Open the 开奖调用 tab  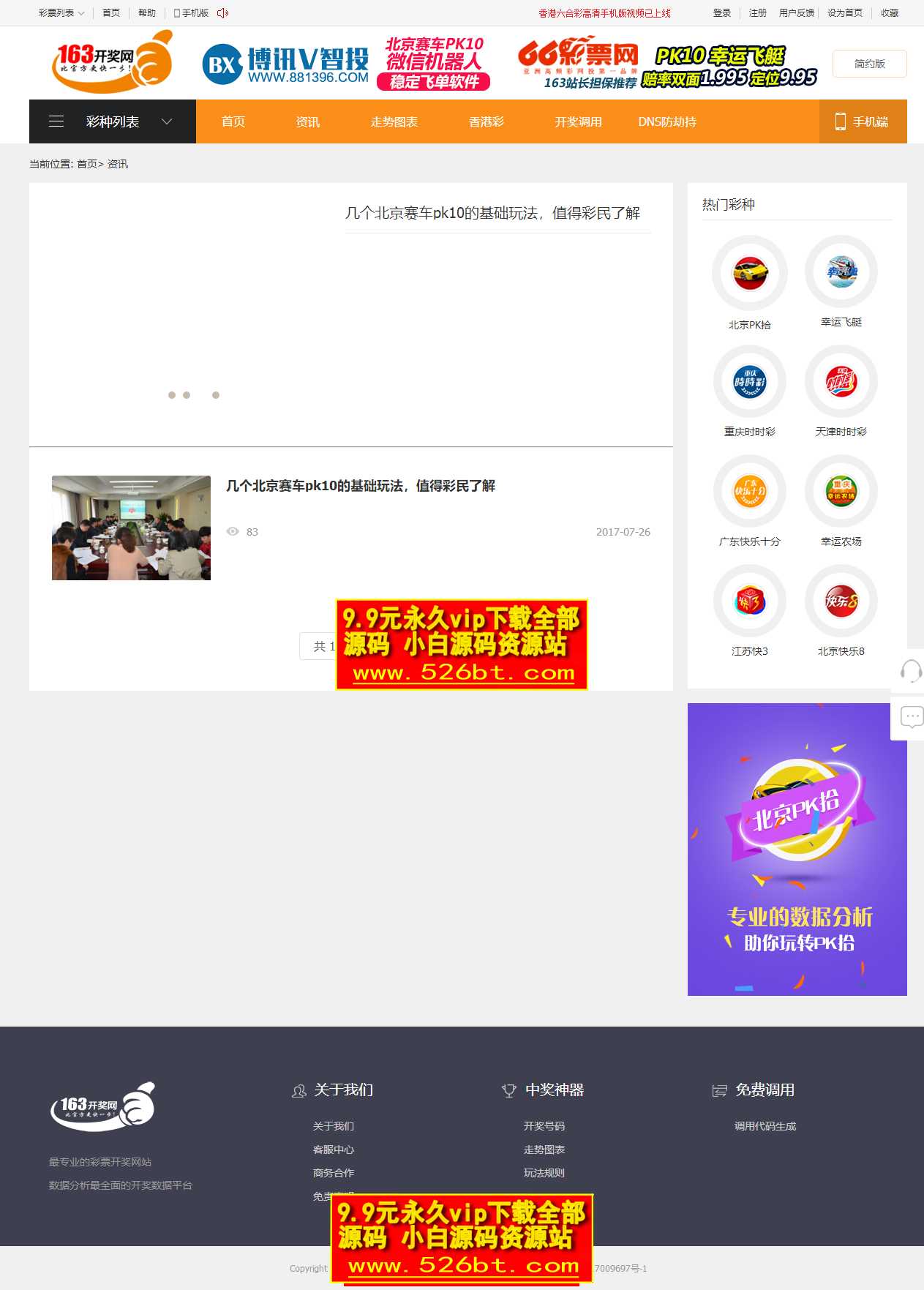tap(578, 121)
